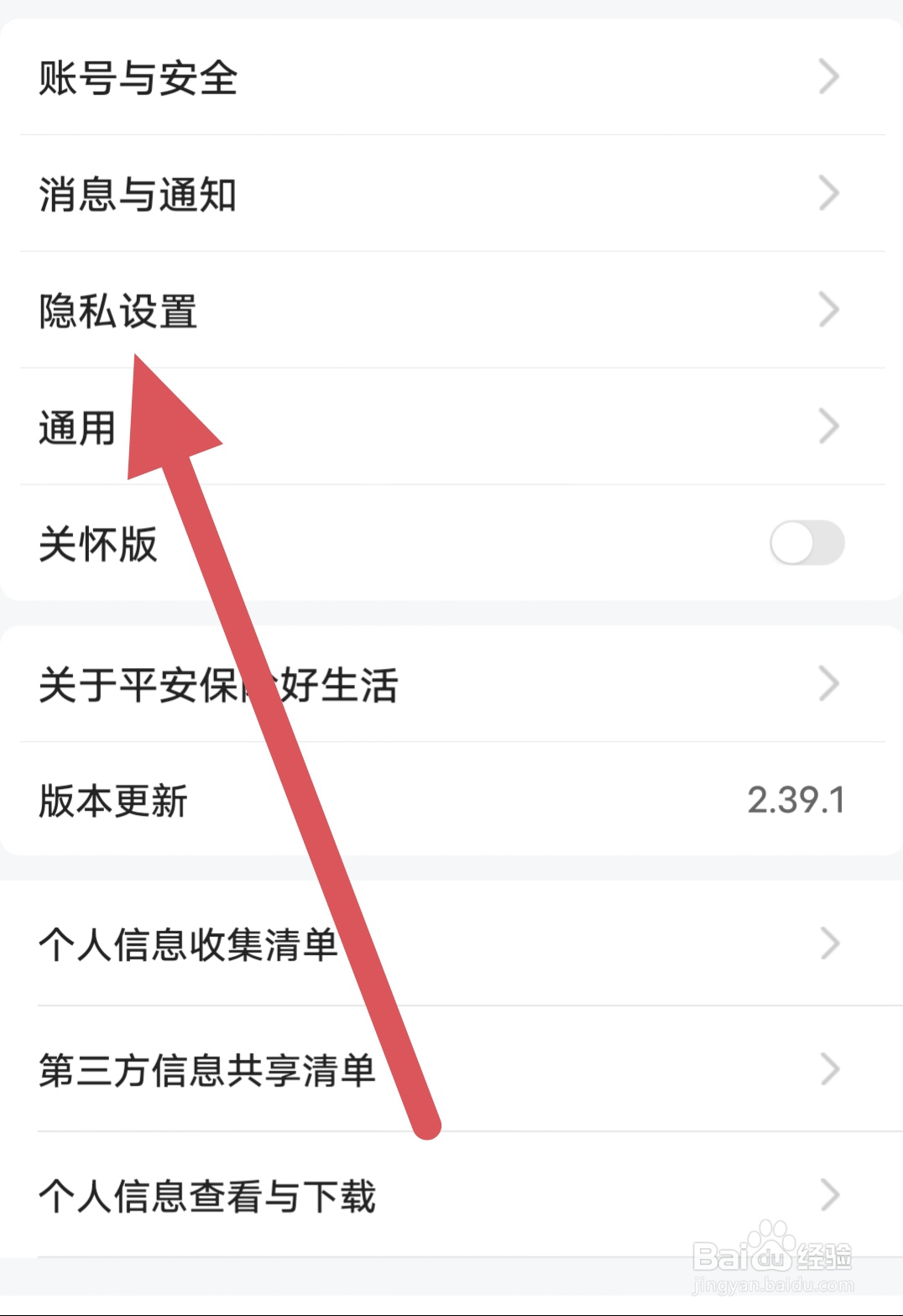Screen dimensions: 903x1316
Task: Expand 账号与安全 via its chevron arrow
Action: tap(829, 77)
